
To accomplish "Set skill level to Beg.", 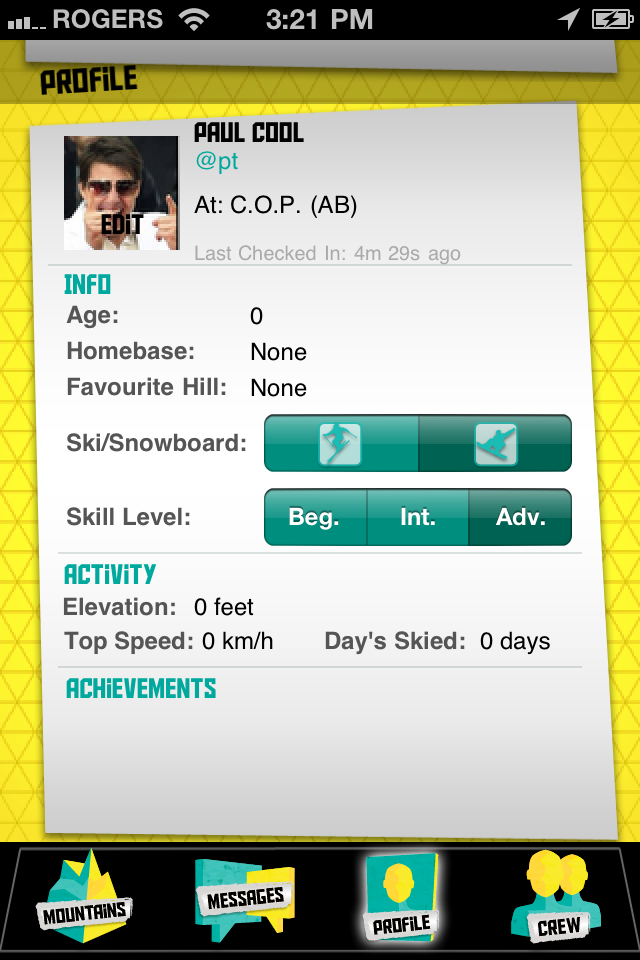I will (315, 517).
